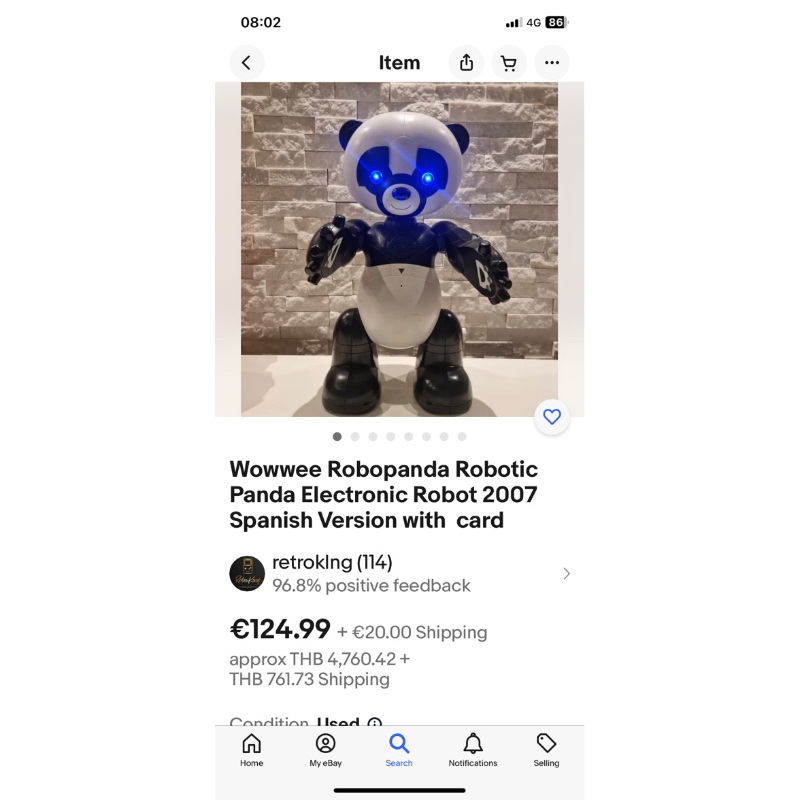Open the three-dot overflow menu
800x800 pixels.
pyautogui.click(x=552, y=63)
